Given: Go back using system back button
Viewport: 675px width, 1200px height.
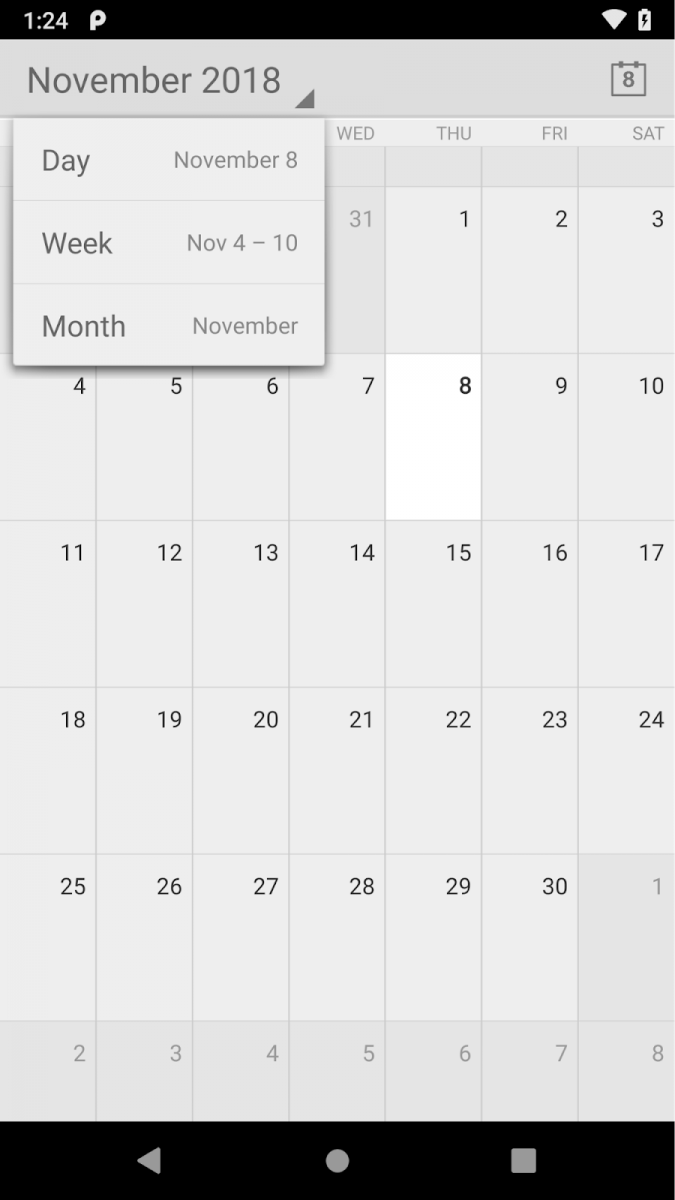Looking at the screenshot, I should point(149,1160).
